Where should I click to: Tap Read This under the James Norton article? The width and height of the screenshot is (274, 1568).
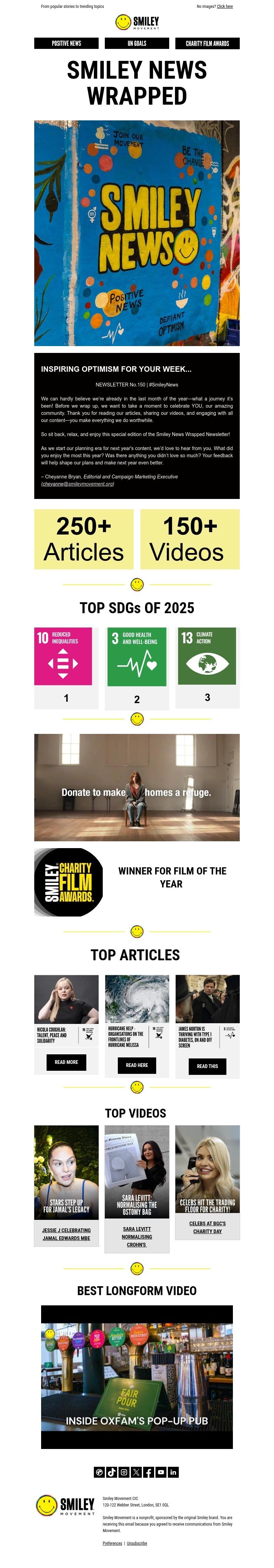(207, 1066)
